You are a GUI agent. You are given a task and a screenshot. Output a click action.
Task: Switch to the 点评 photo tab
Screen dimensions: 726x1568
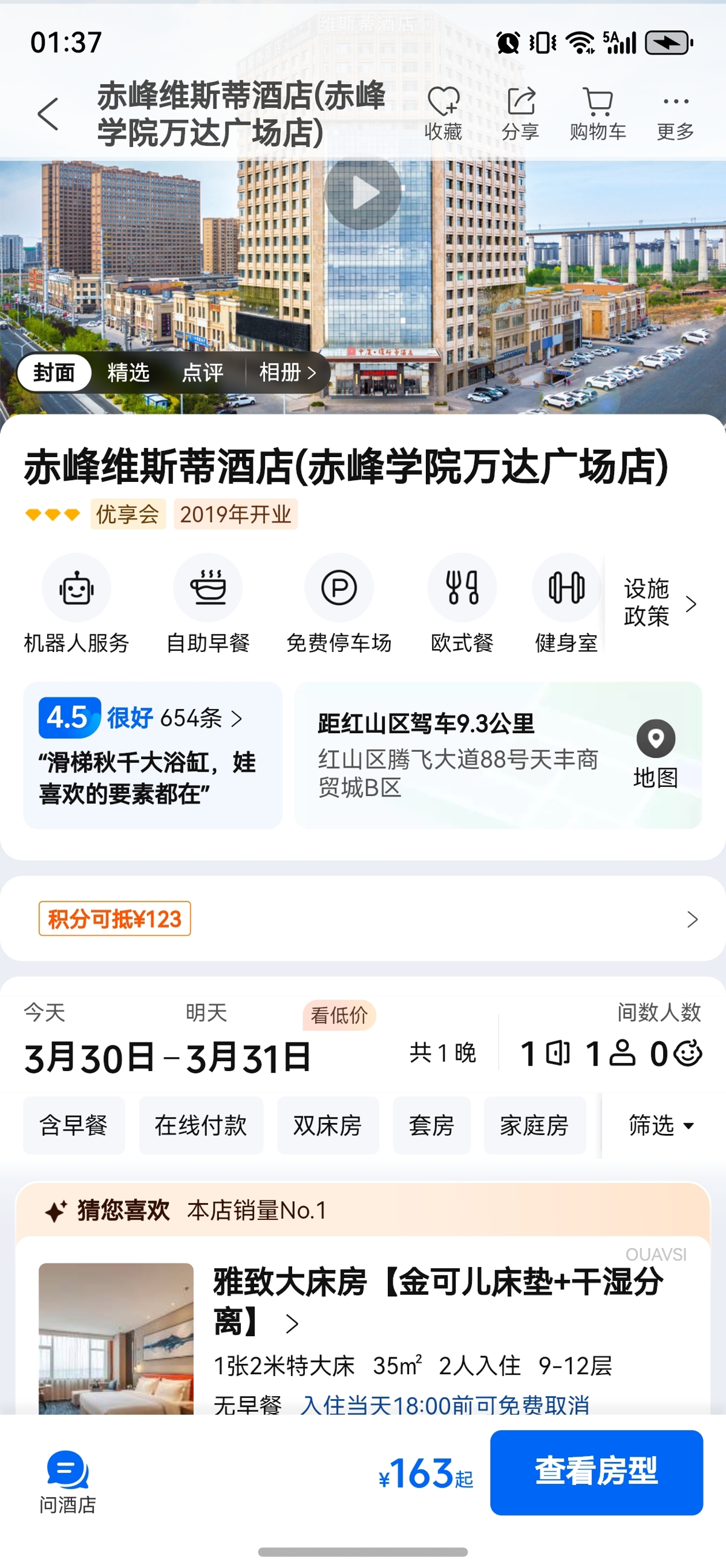[x=203, y=372]
